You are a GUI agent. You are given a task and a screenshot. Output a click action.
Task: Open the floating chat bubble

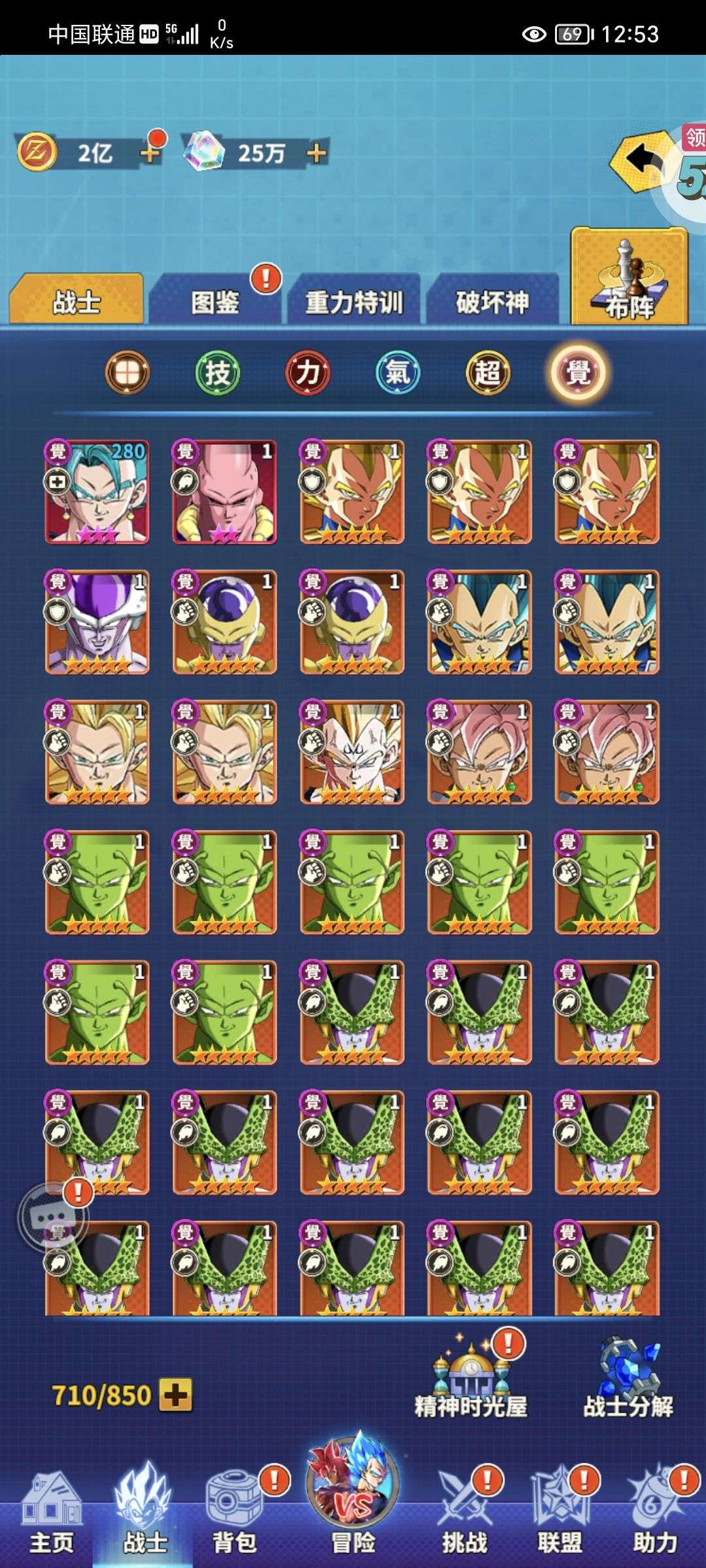tap(52, 1220)
